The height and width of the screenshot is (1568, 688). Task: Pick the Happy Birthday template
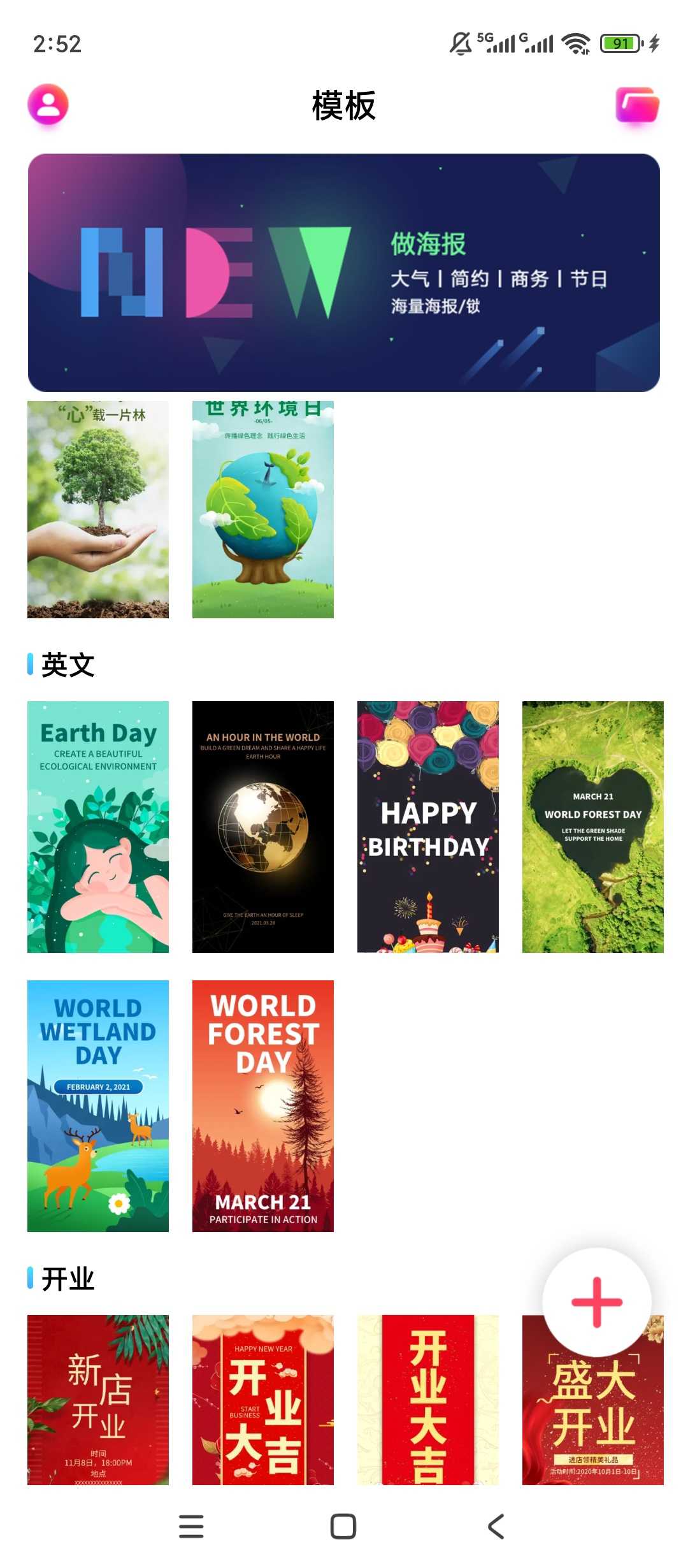(428, 827)
